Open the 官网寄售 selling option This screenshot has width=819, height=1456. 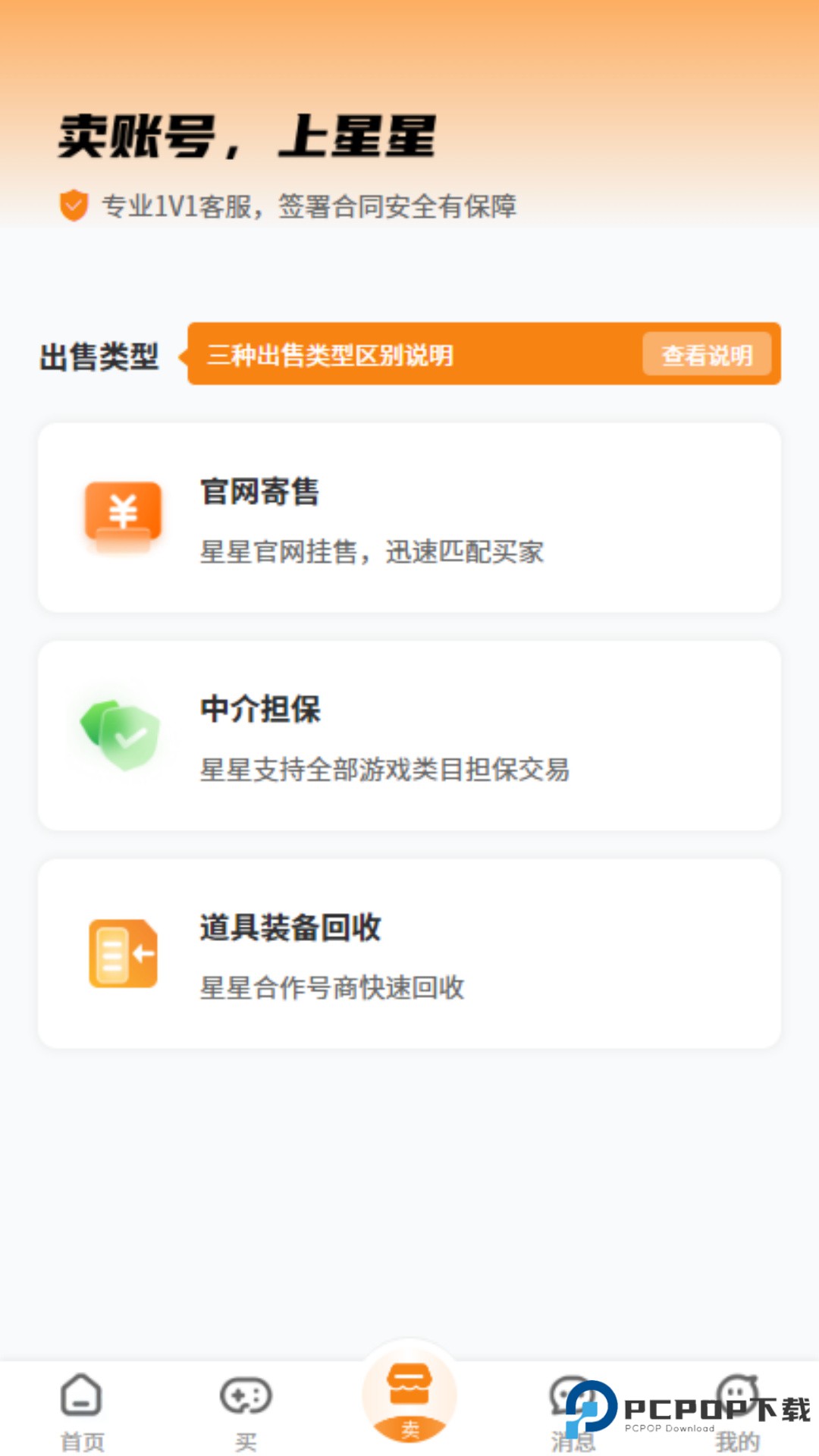pyautogui.click(x=409, y=518)
